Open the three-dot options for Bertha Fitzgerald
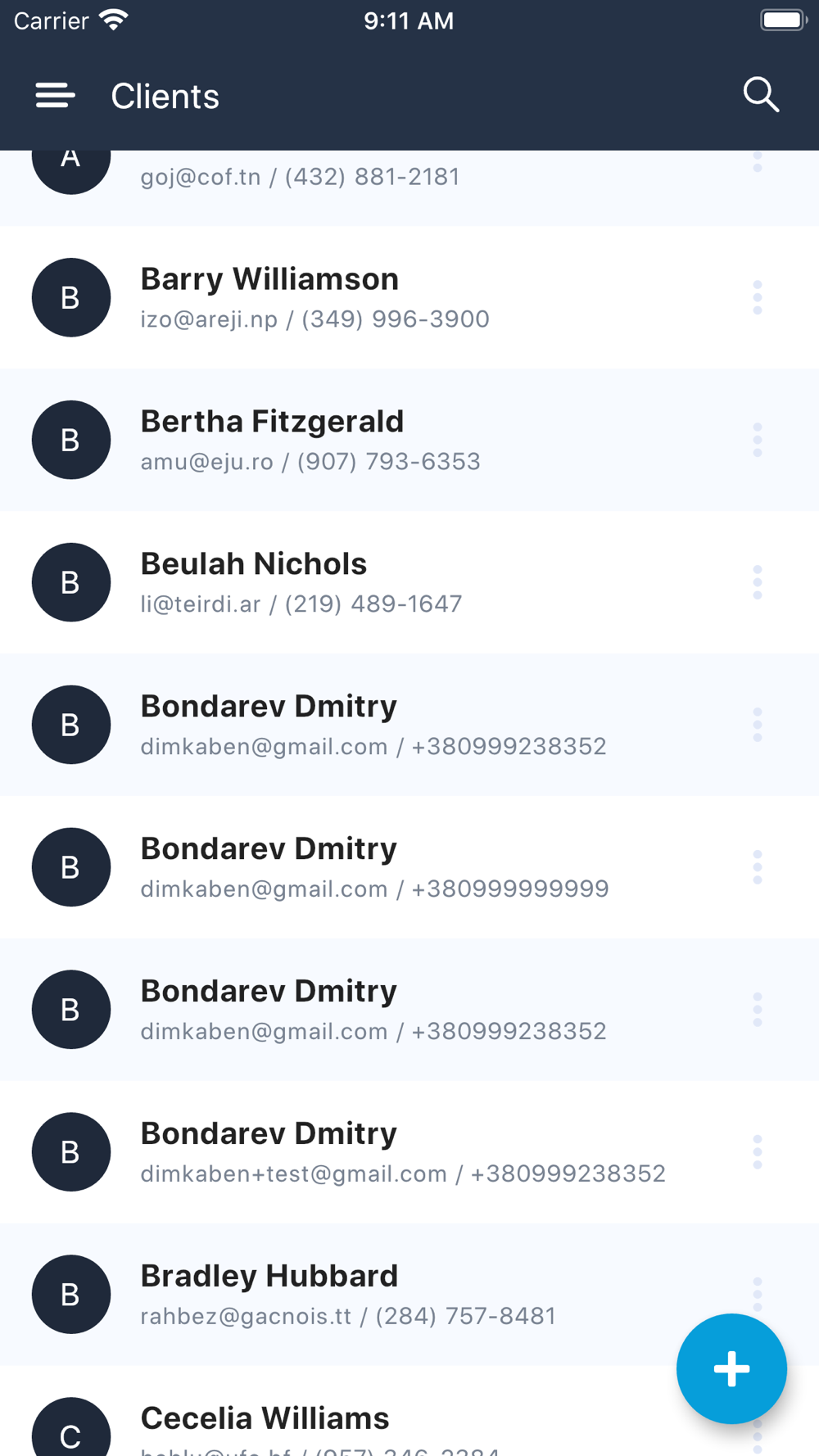Viewport: 819px width, 1456px height. tap(758, 440)
